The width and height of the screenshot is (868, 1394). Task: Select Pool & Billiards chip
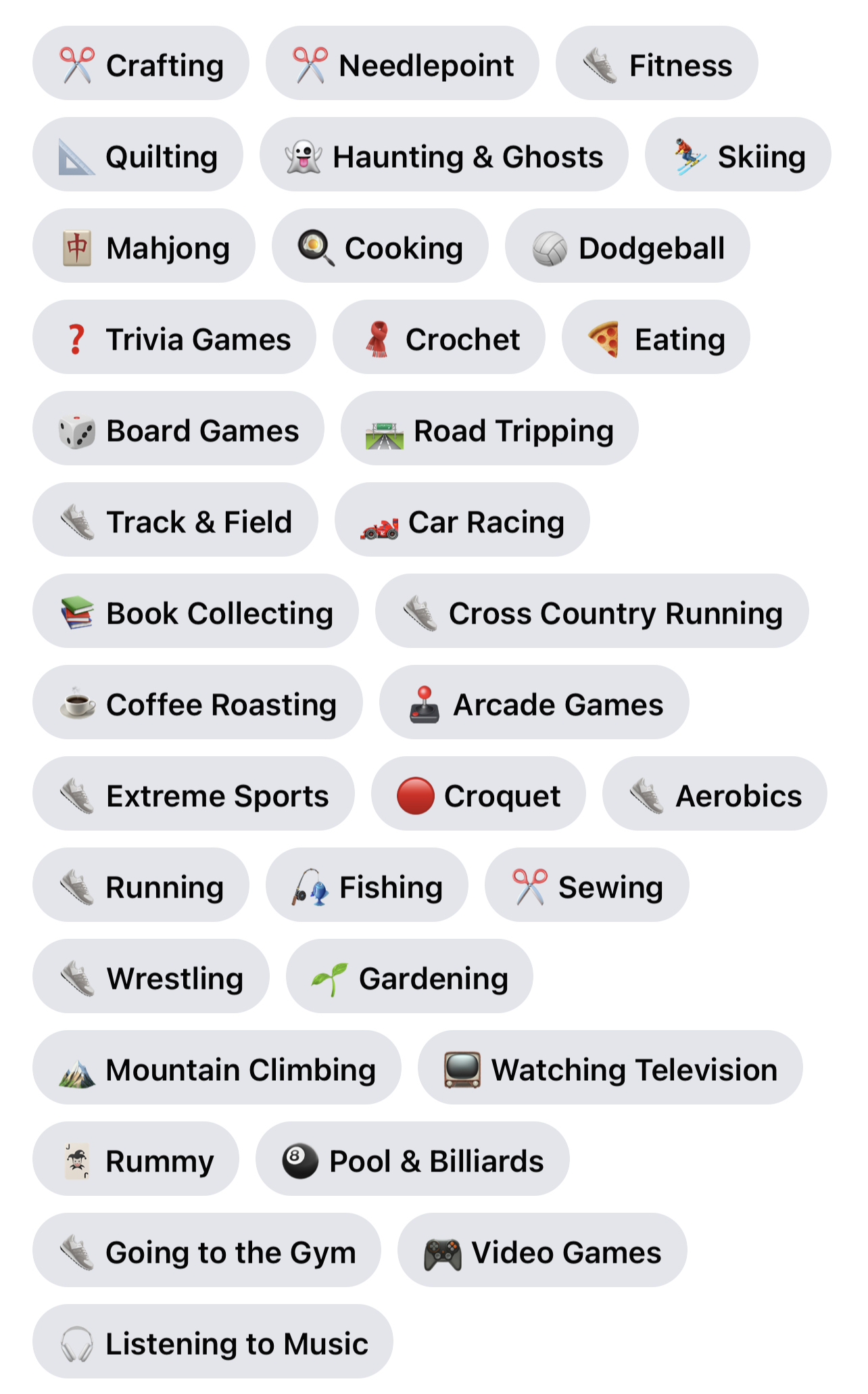412,1159
